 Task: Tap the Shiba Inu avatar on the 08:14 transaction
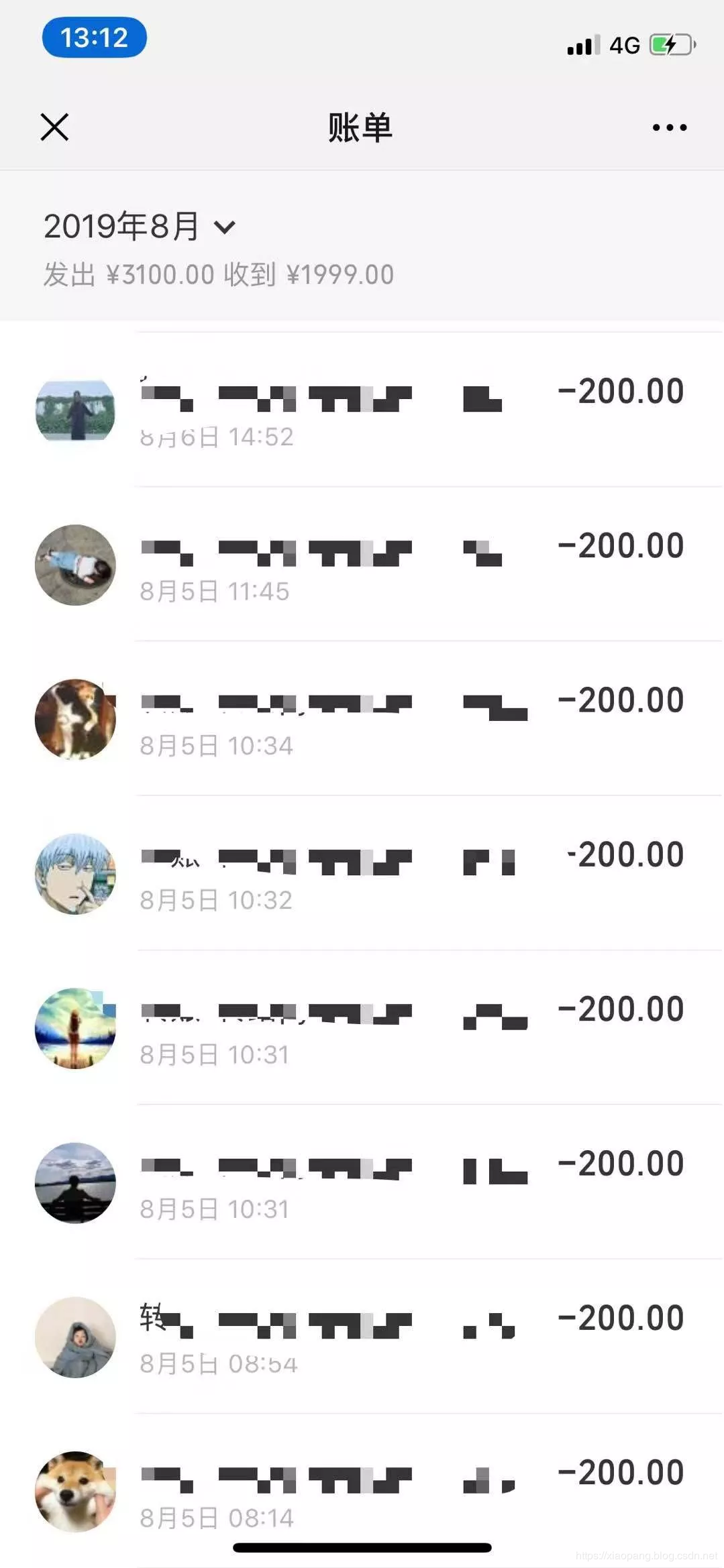75,1492
